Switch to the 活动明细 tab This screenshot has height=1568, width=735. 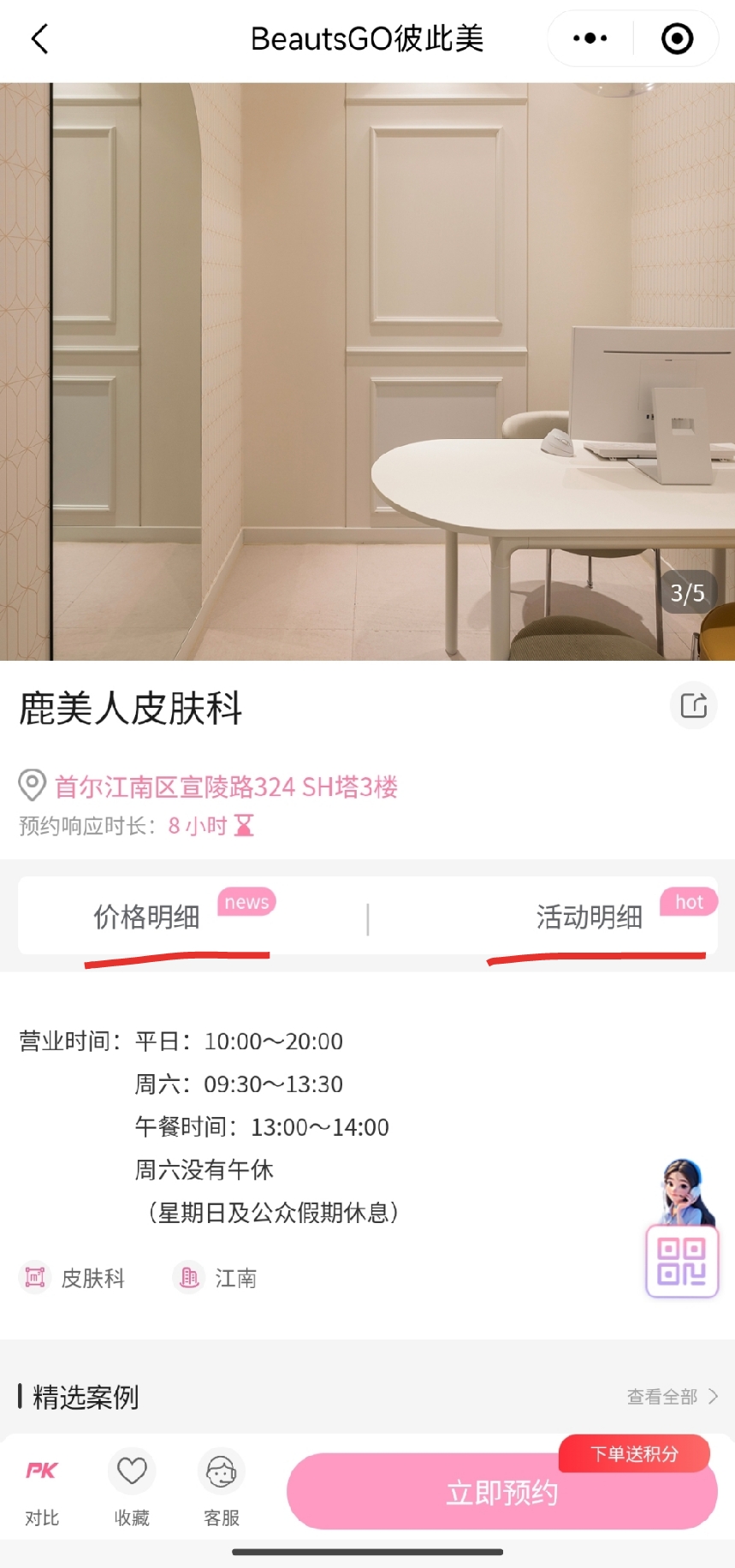(x=589, y=917)
